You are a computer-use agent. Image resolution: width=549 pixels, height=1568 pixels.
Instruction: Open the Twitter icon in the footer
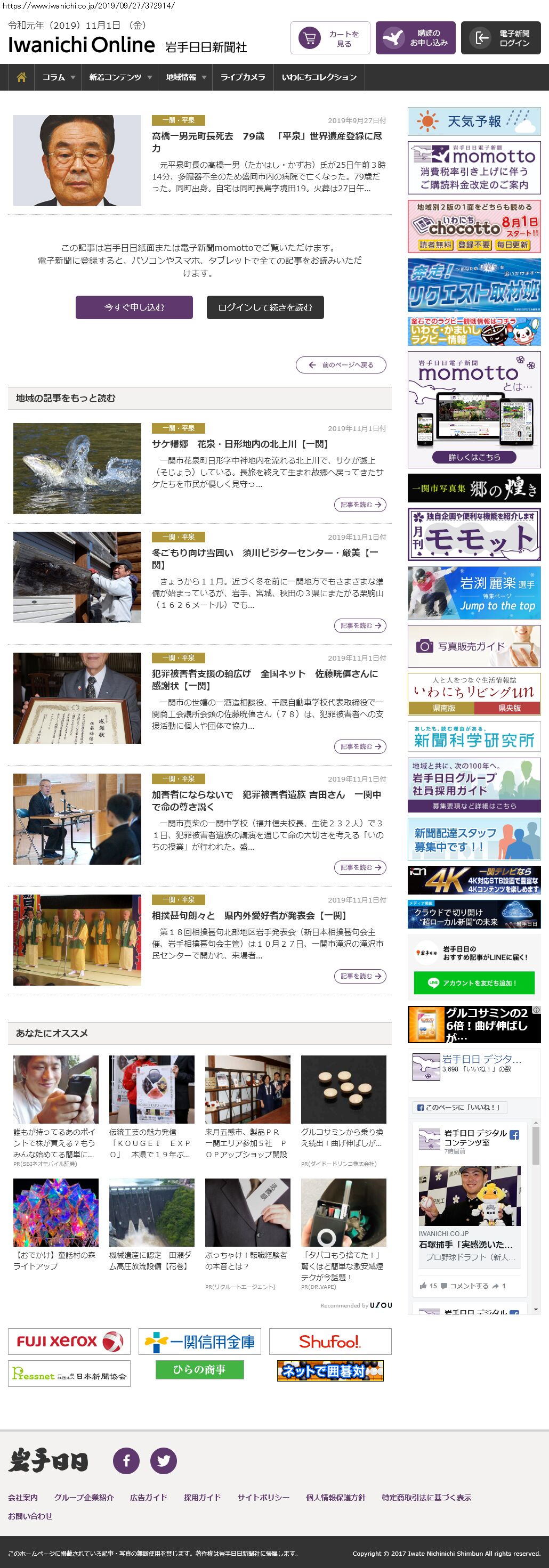164,1460
